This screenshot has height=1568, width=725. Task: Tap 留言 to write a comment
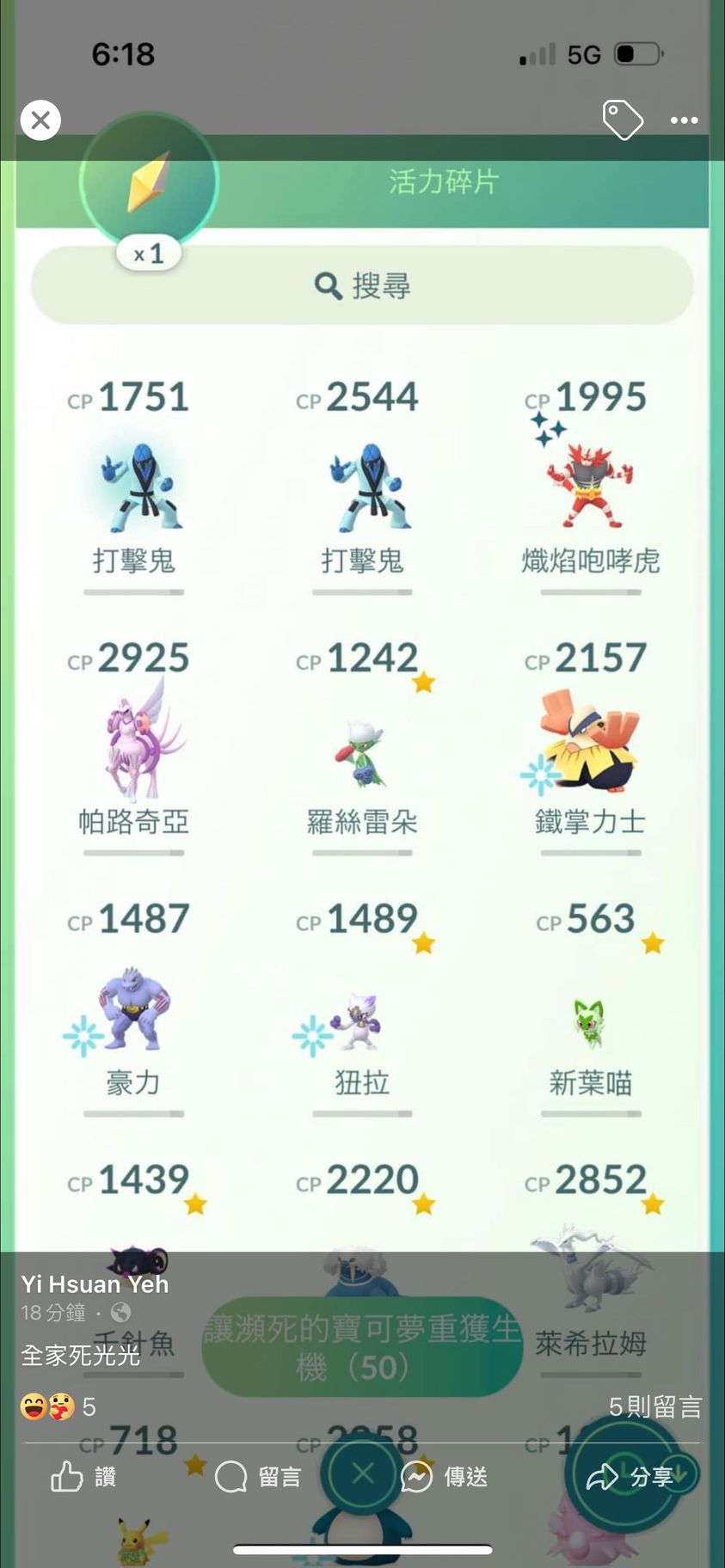(x=258, y=1477)
